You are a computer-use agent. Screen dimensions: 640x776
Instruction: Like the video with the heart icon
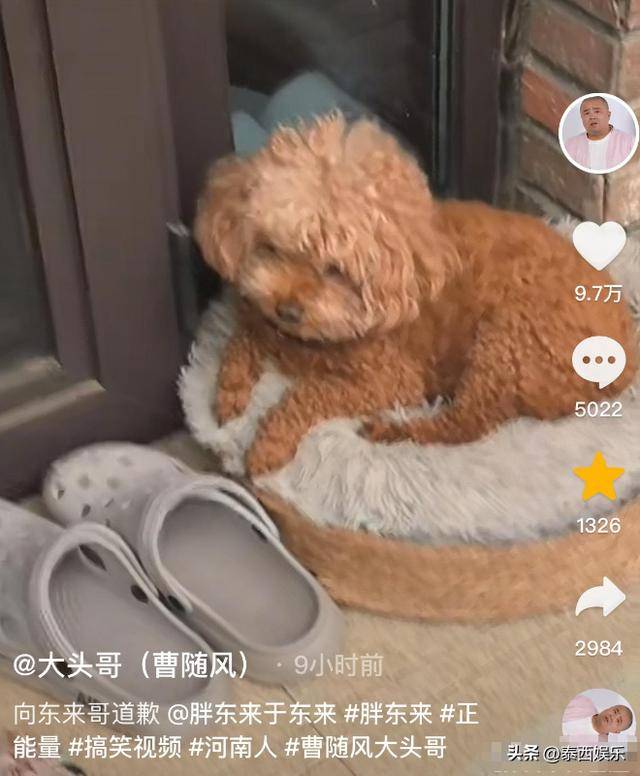[x=598, y=246]
